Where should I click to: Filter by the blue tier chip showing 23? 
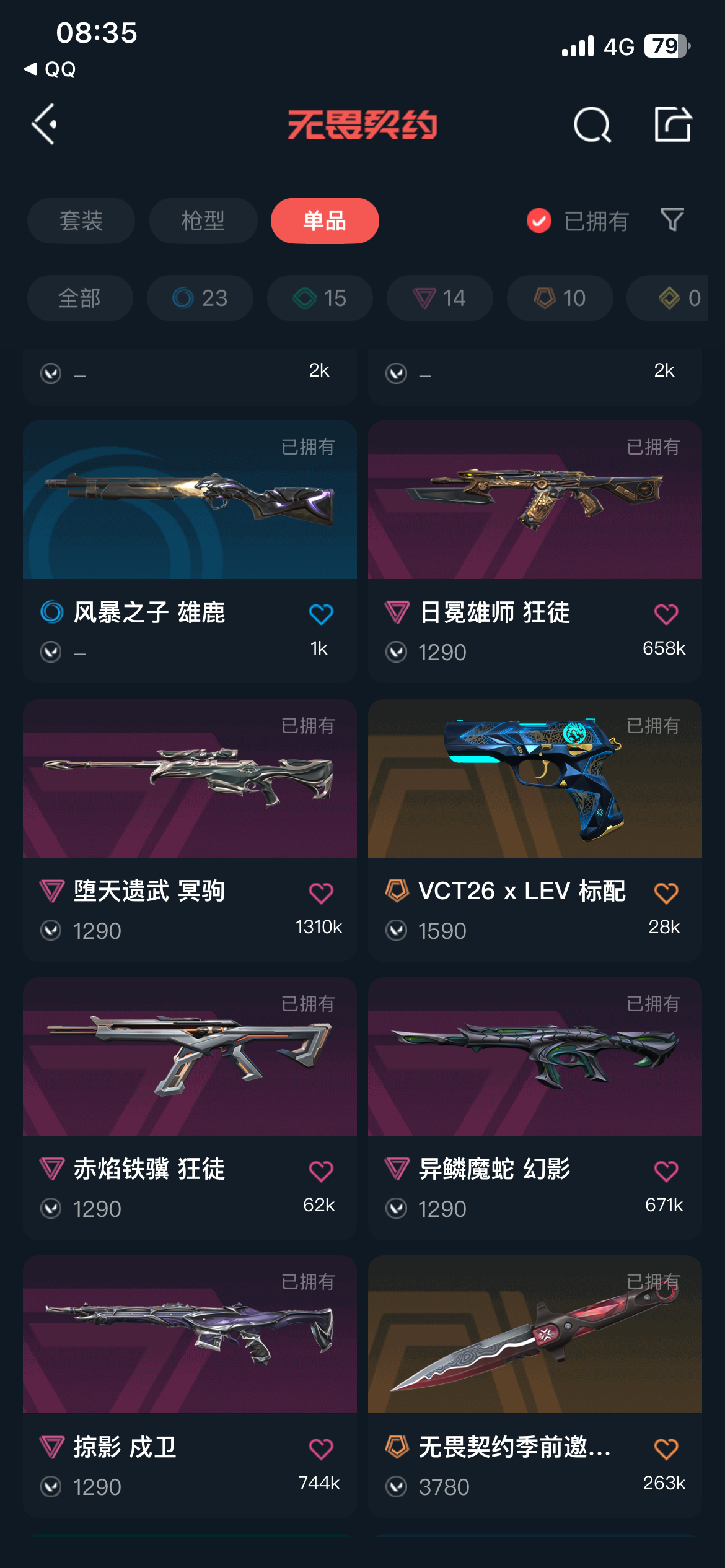click(x=200, y=298)
